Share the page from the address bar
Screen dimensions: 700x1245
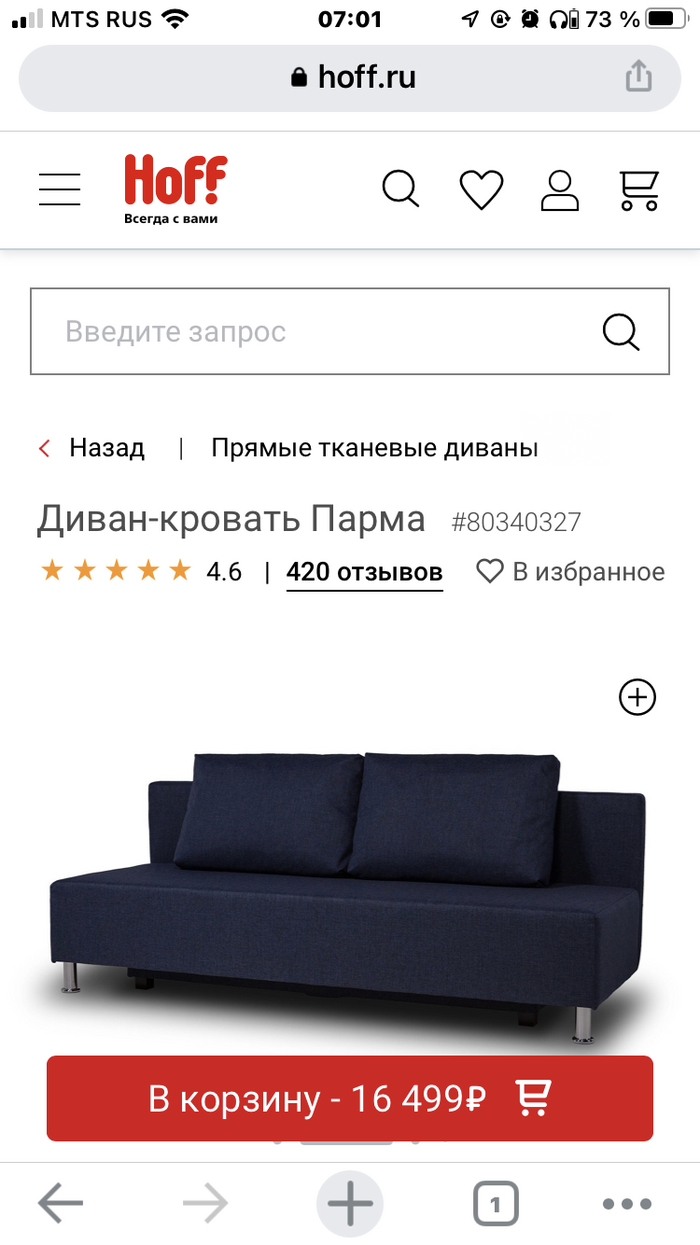tap(638, 77)
